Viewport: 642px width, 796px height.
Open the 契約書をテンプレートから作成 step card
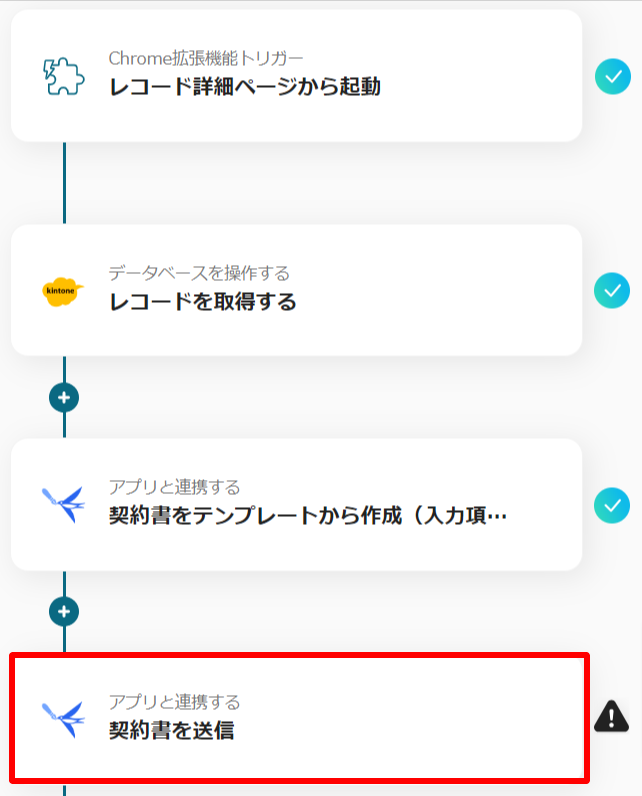[x=296, y=505]
